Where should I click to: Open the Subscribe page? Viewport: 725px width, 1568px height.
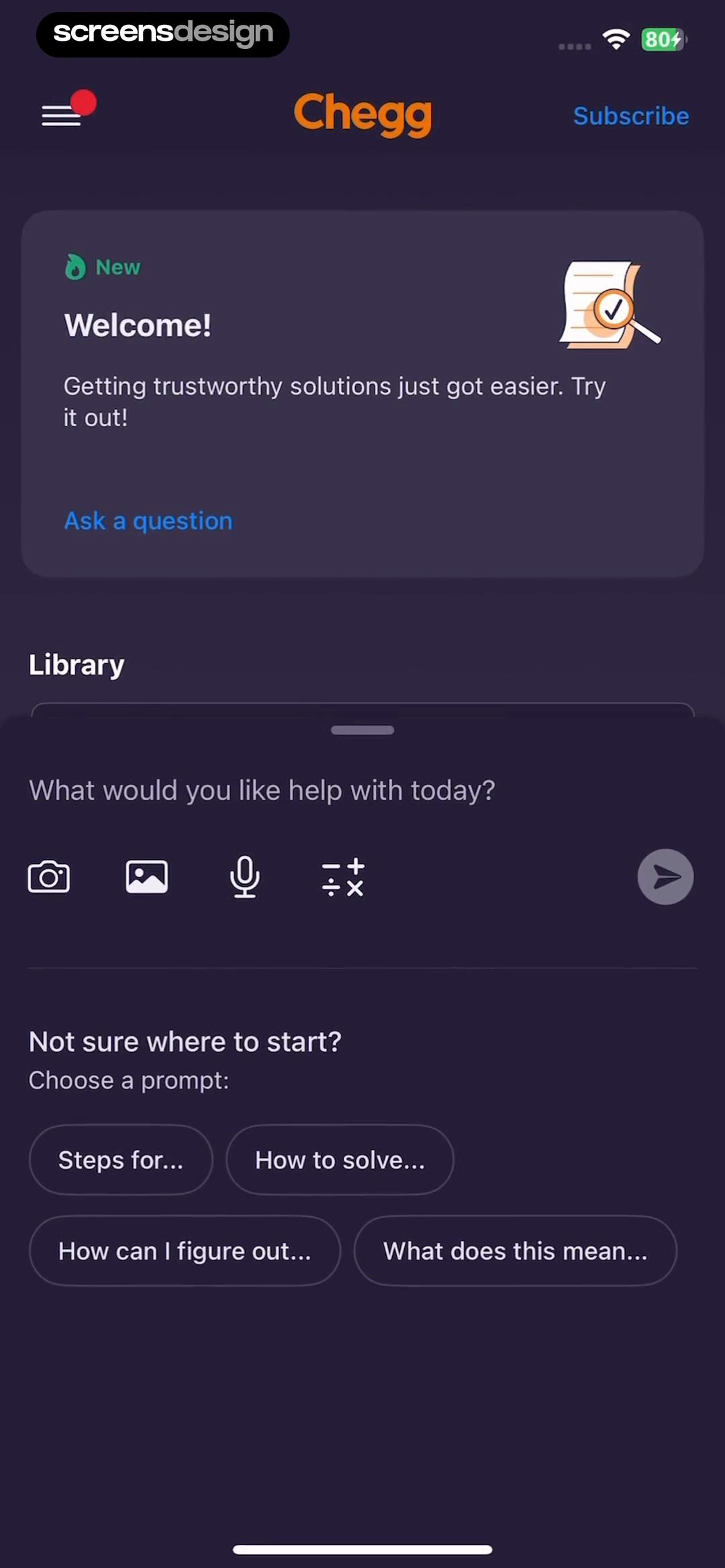(630, 115)
